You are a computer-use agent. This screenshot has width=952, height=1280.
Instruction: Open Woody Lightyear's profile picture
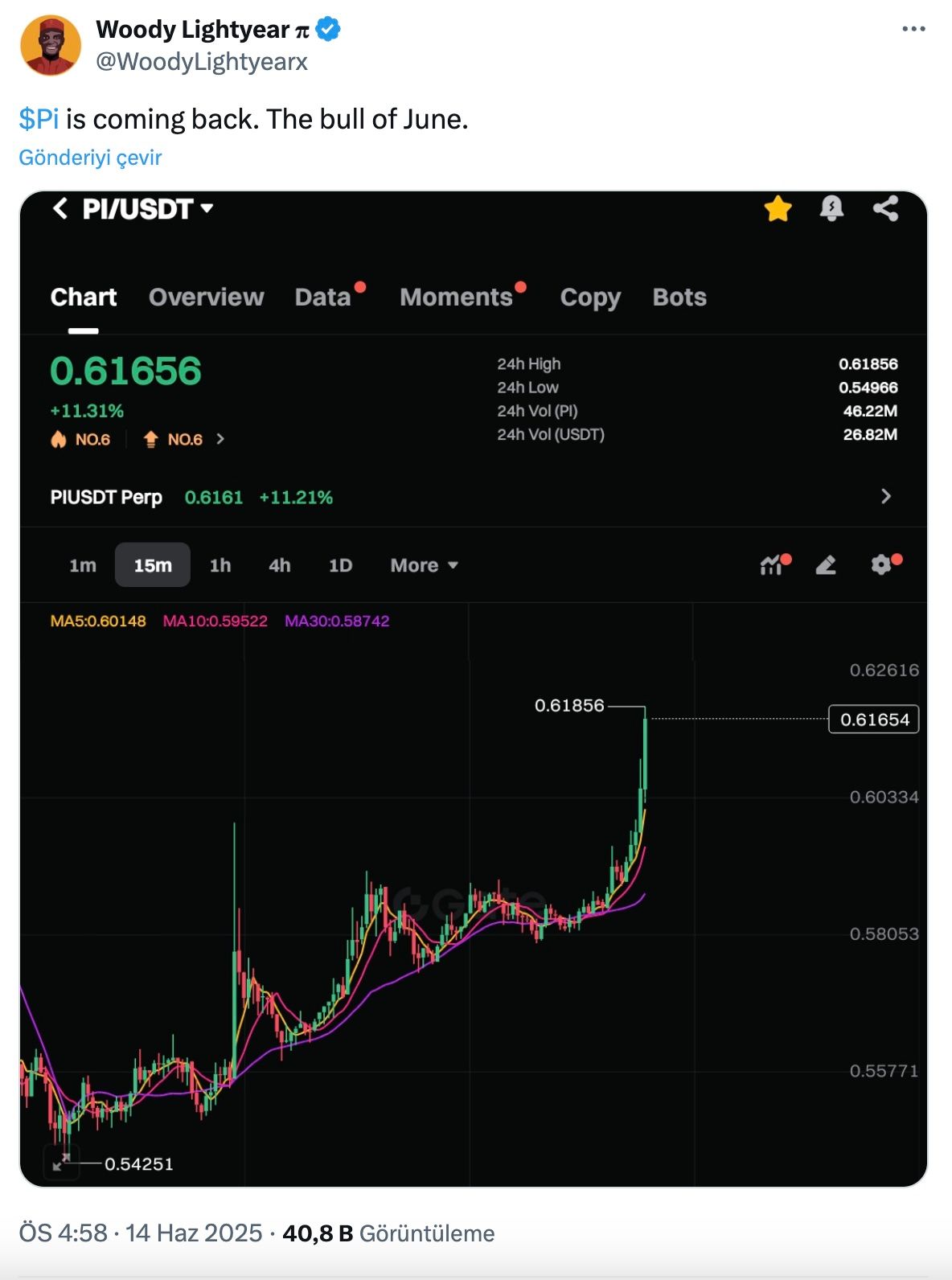[x=50, y=45]
